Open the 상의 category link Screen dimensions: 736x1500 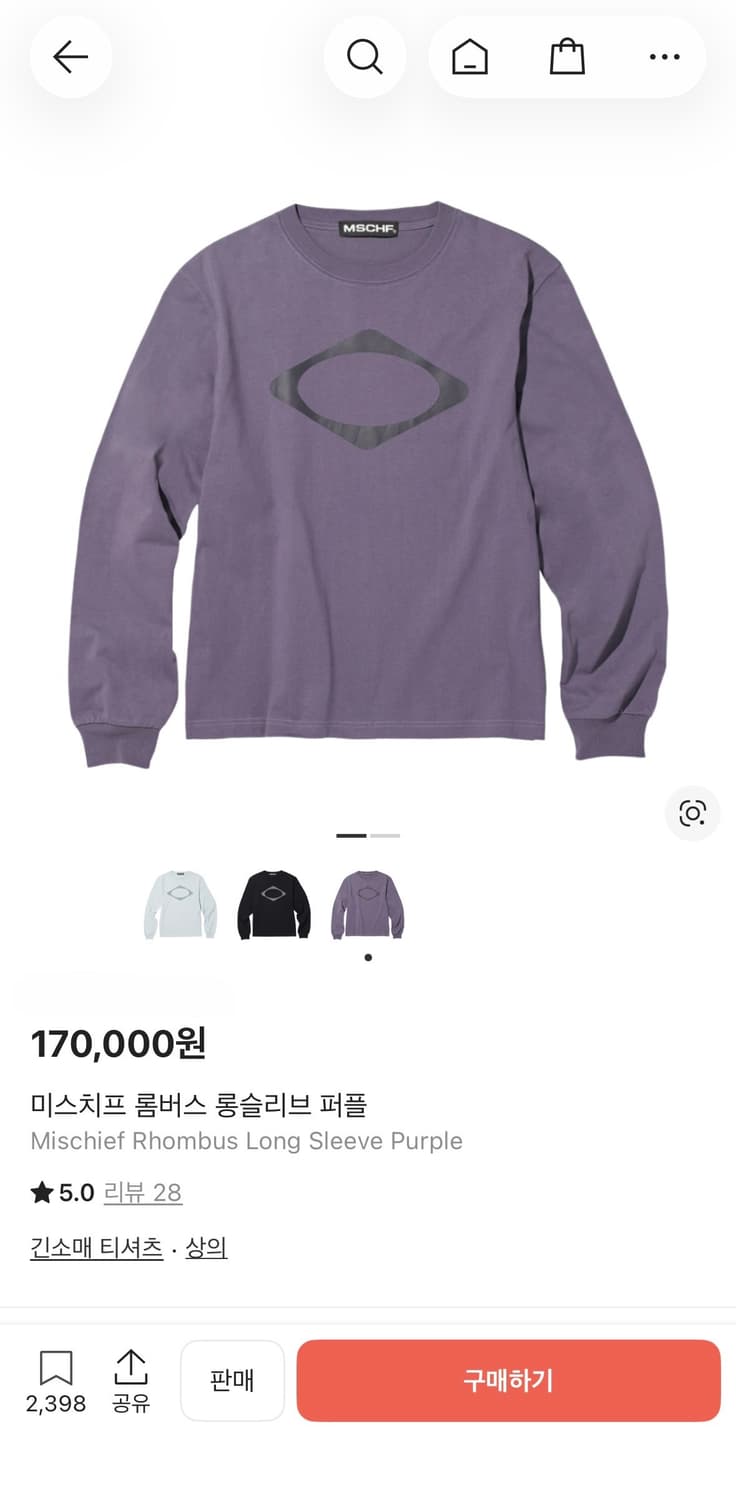[x=206, y=1248]
